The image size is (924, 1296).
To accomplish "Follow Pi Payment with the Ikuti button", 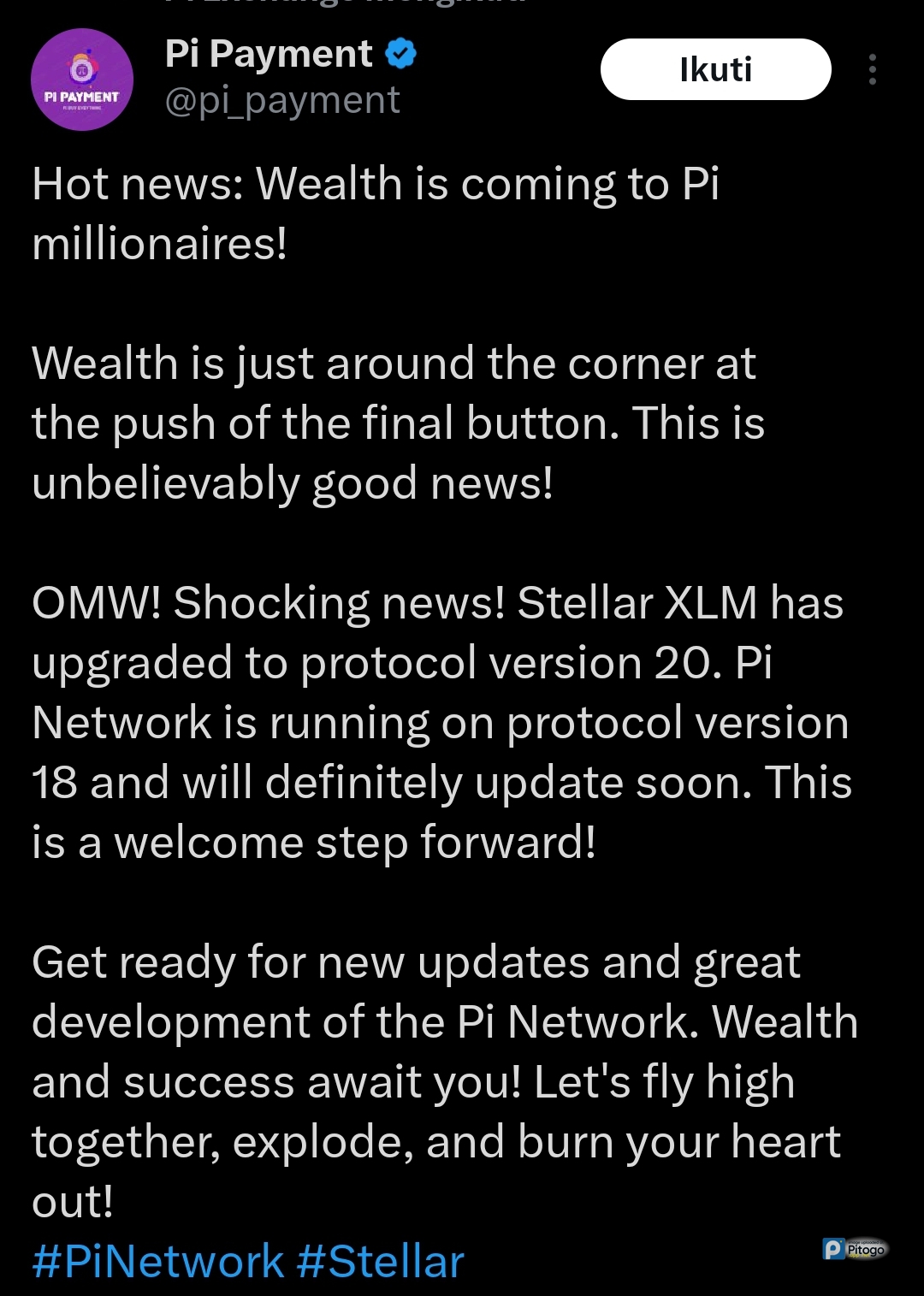I will [x=715, y=69].
